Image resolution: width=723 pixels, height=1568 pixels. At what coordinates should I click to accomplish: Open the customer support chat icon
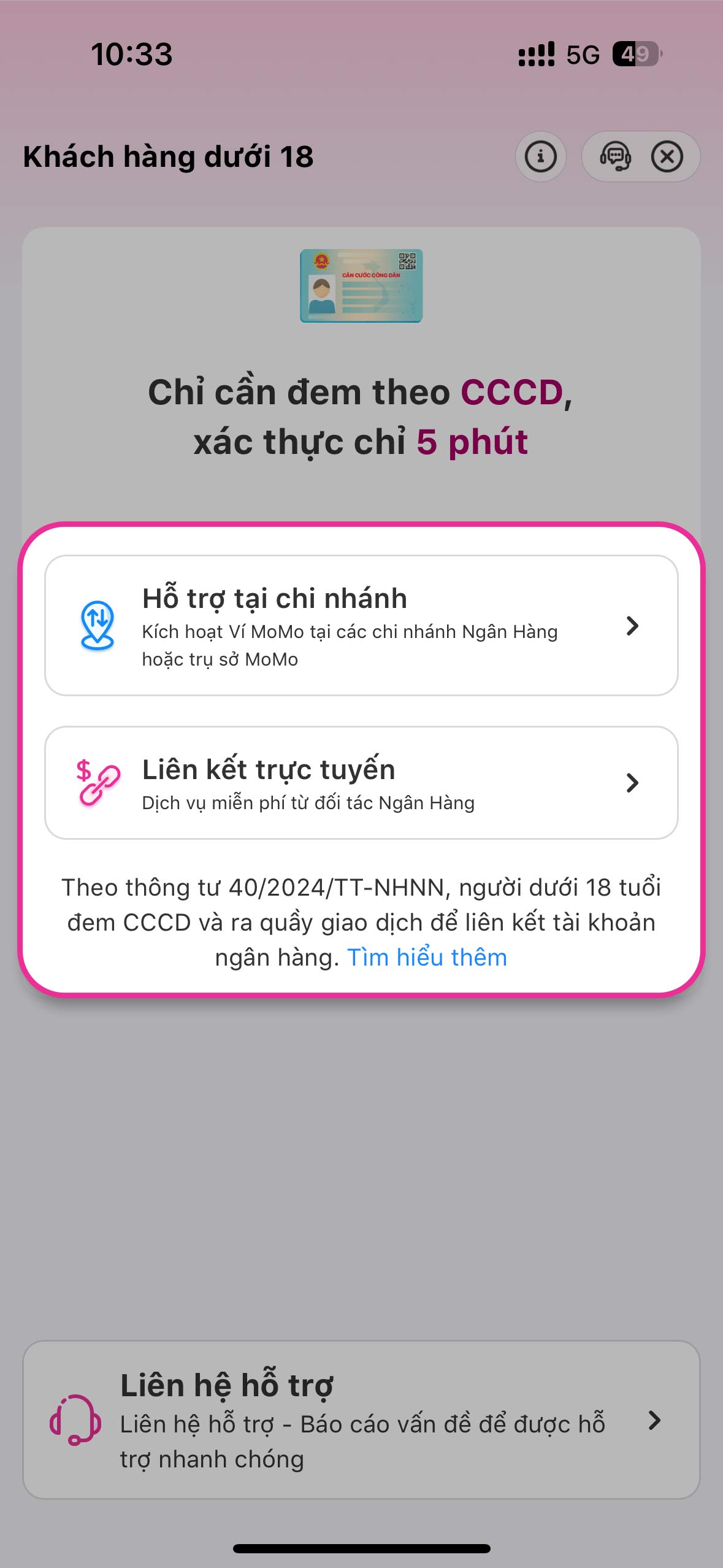[615, 156]
